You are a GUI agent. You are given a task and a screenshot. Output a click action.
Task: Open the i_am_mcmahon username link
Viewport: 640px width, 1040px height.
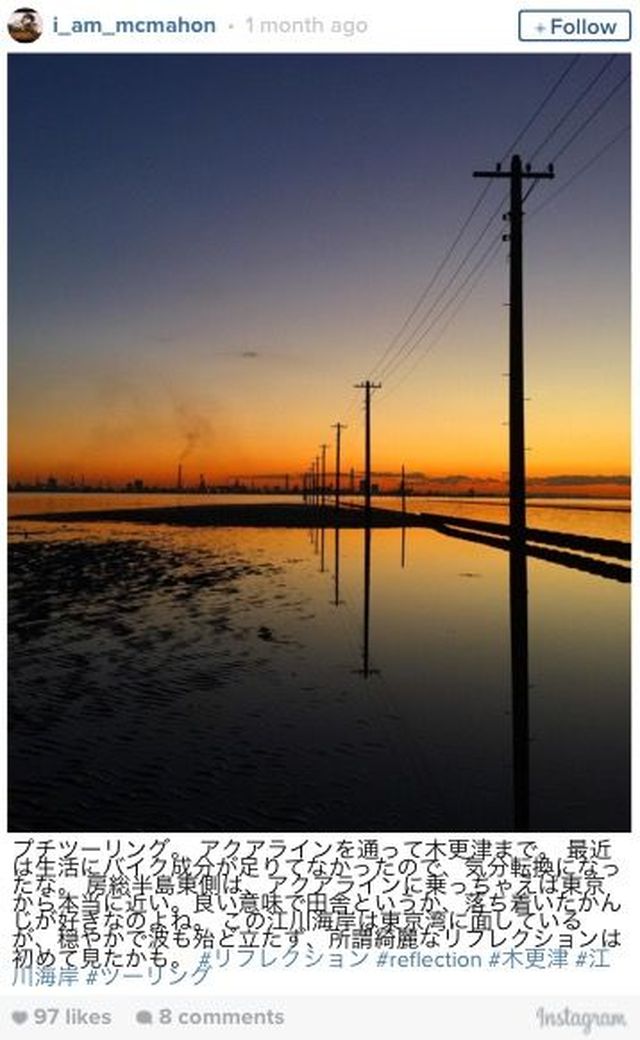pyautogui.click(x=133, y=26)
